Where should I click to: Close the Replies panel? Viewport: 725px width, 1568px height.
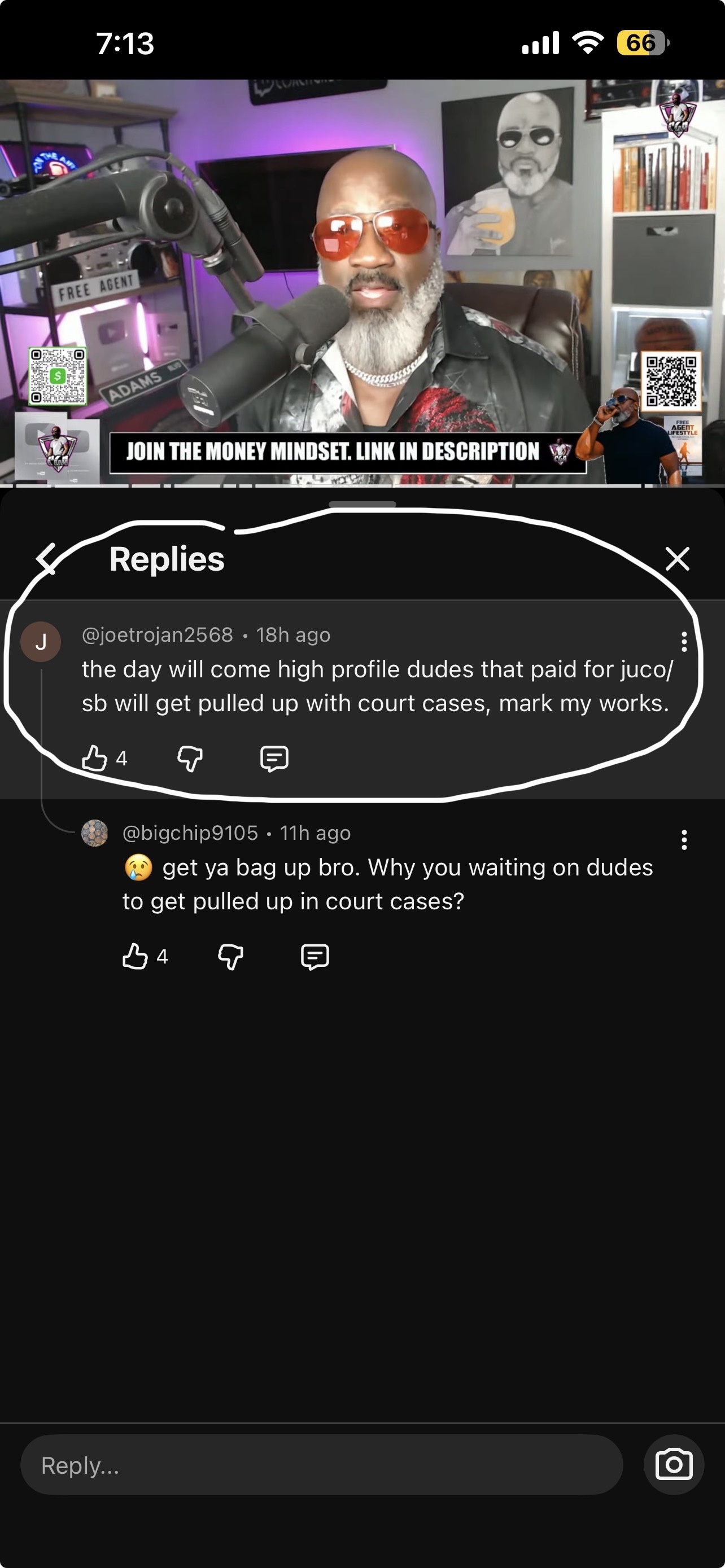pyautogui.click(x=677, y=558)
